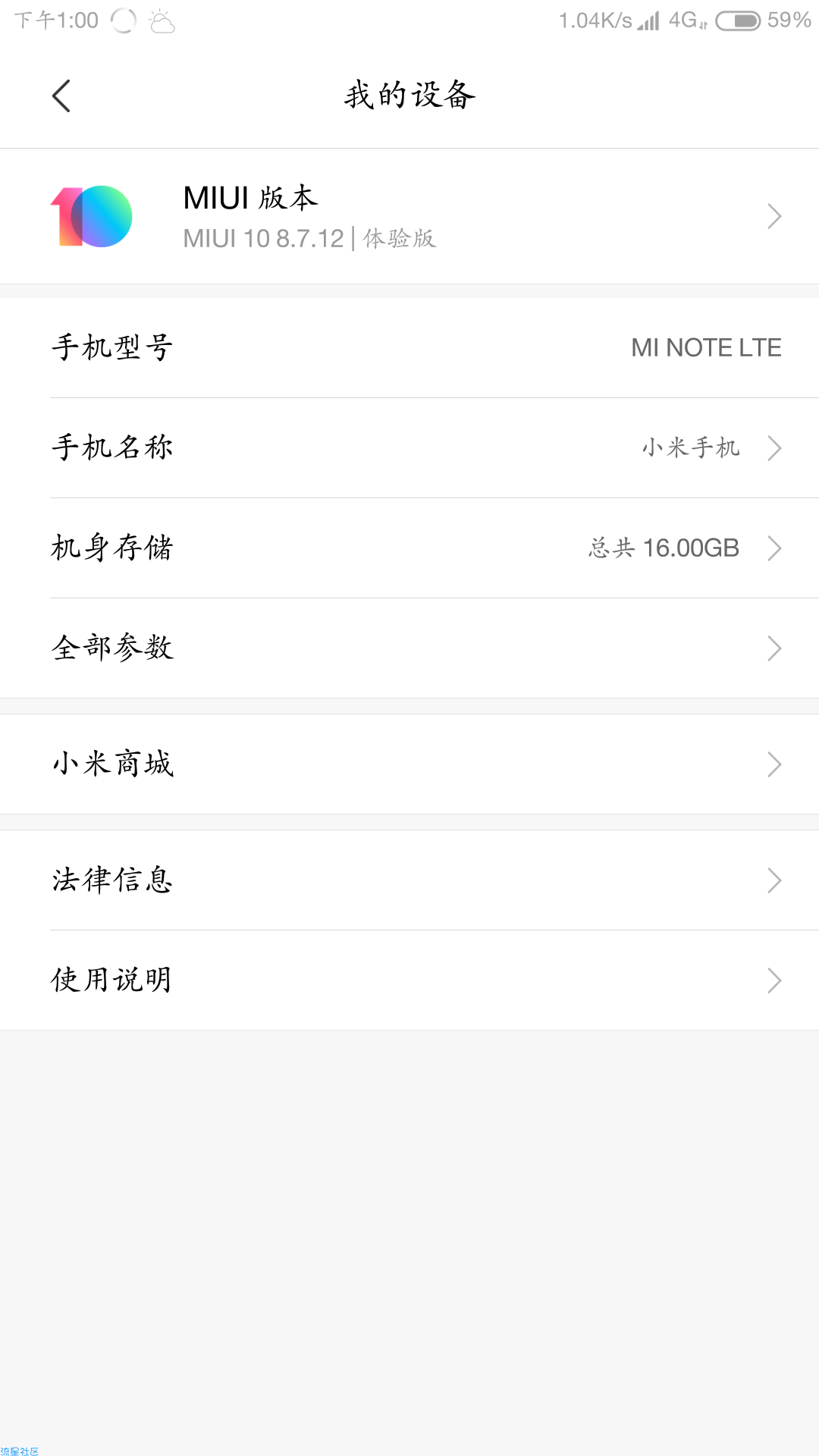The width and height of the screenshot is (819, 1456).
Task: Go back from 我的设备 page
Action: (x=61, y=96)
